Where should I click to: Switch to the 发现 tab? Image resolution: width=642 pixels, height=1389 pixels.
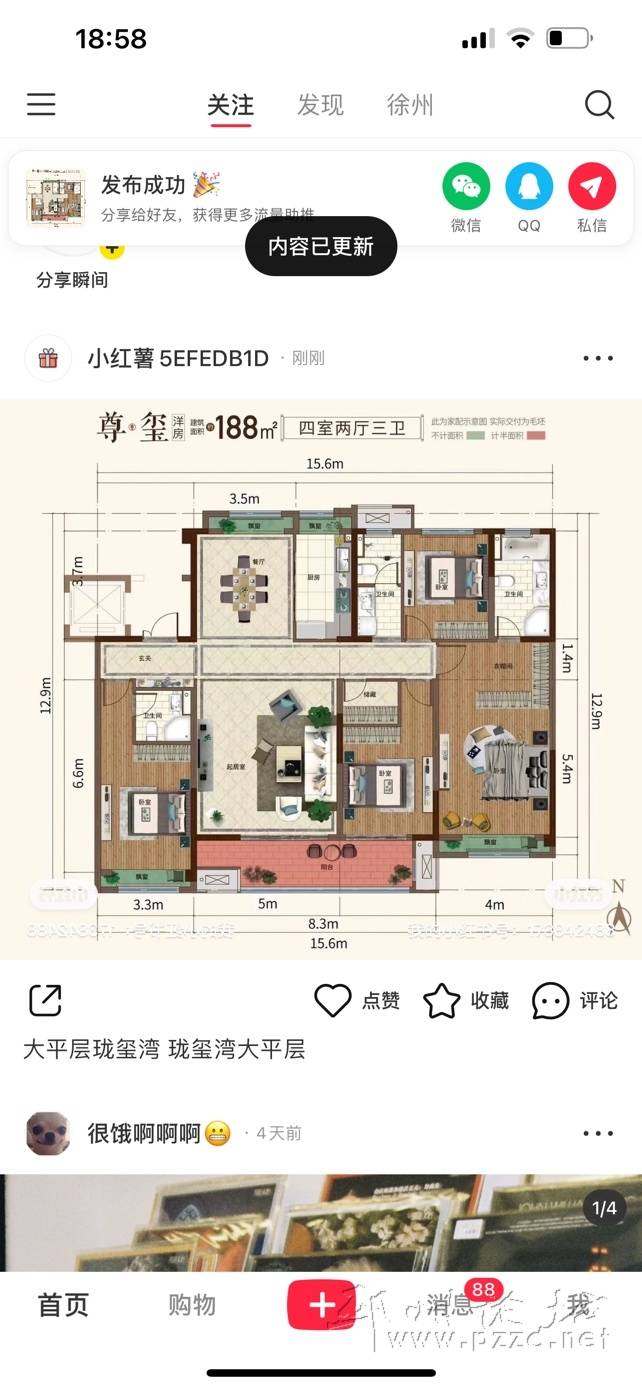320,104
